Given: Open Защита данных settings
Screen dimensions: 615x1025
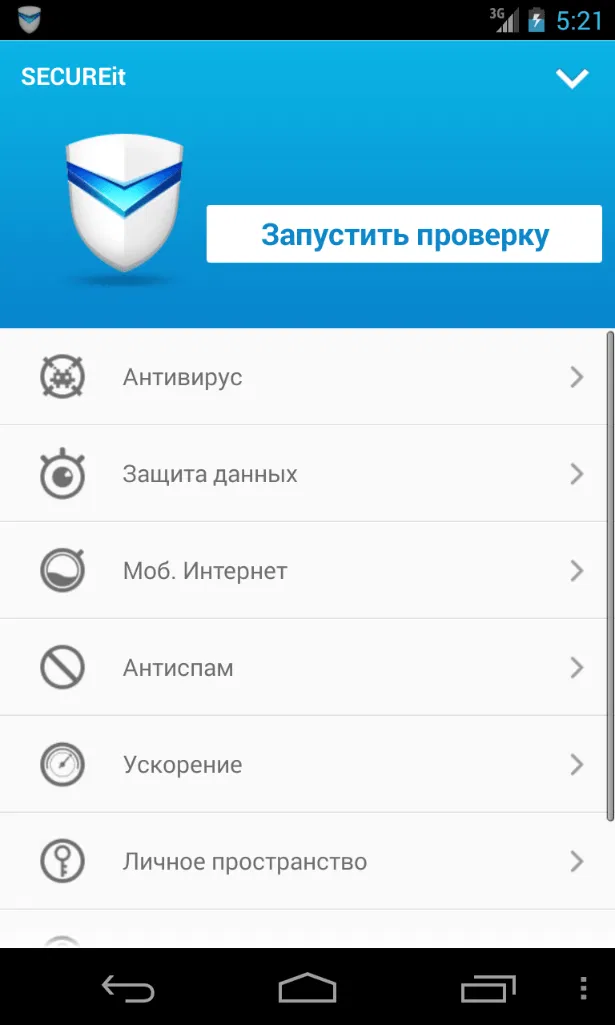Looking at the screenshot, I should [300, 474].
